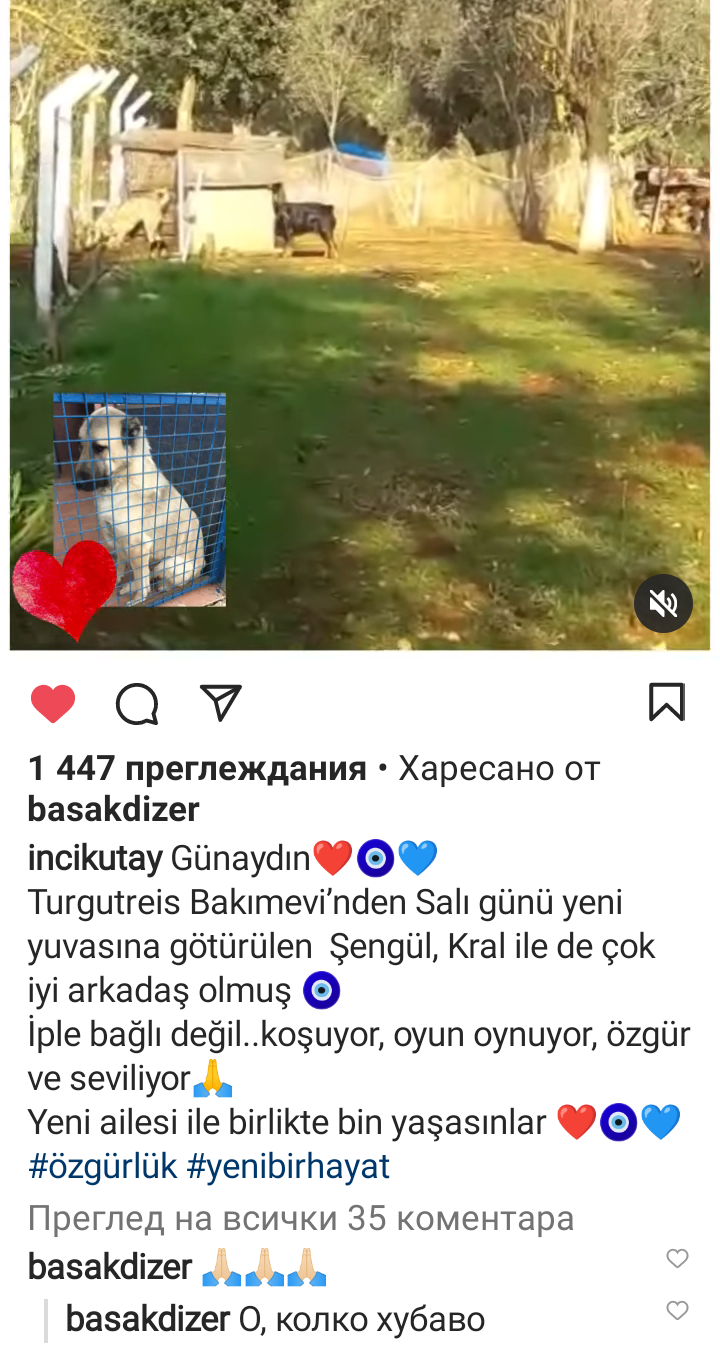Tap the video to play or pause
This screenshot has height=1346, width=720.
(360, 325)
